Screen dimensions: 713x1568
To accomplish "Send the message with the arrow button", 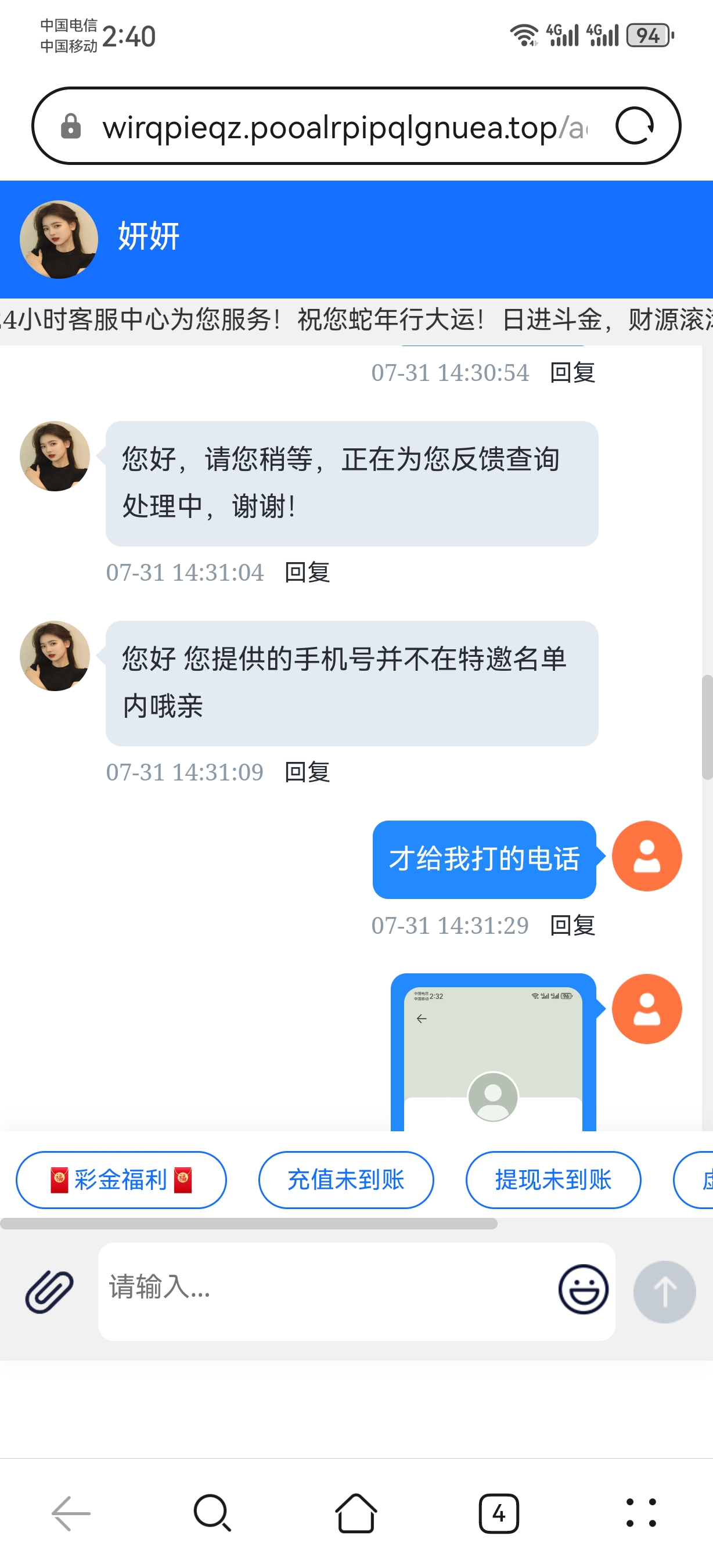I will click(x=664, y=1291).
